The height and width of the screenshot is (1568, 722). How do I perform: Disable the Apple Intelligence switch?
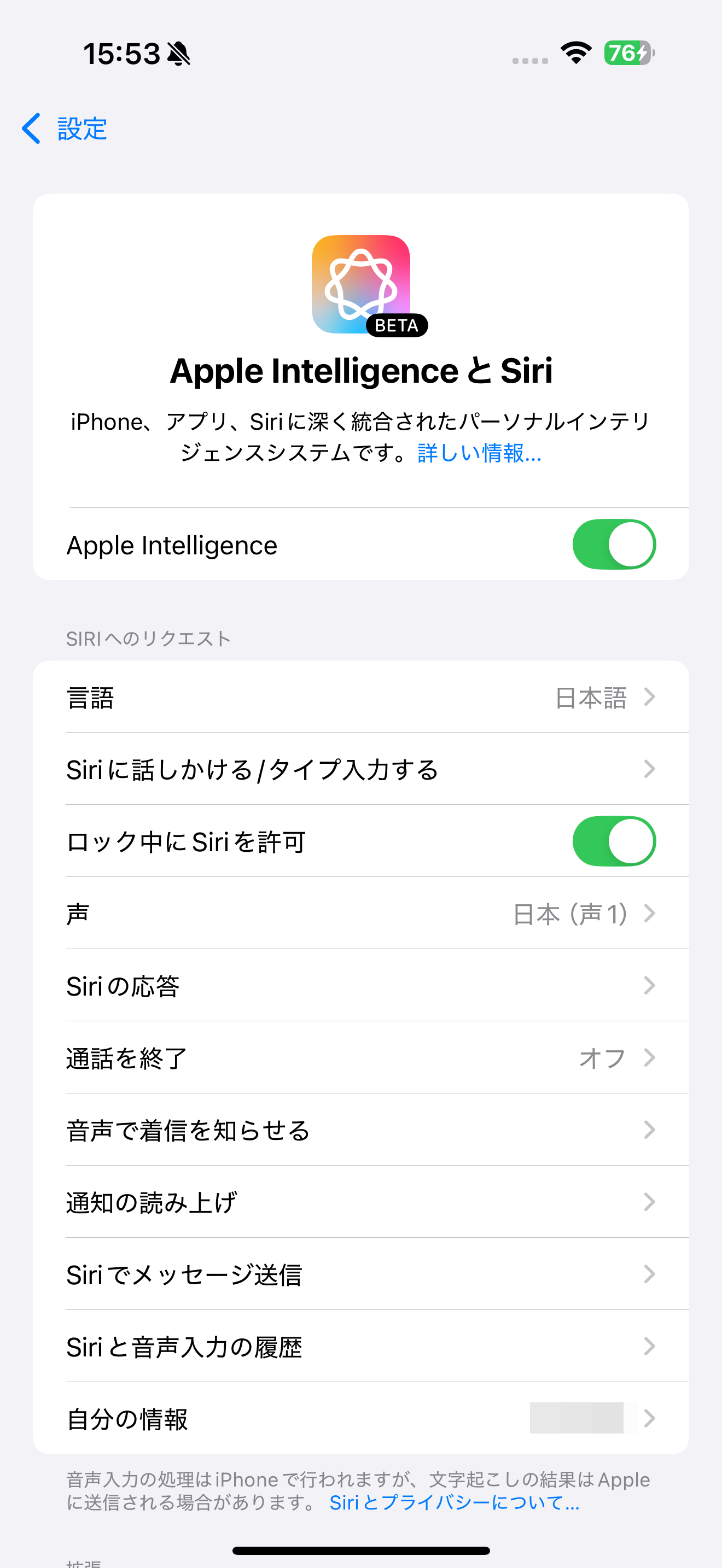click(614, 544)
